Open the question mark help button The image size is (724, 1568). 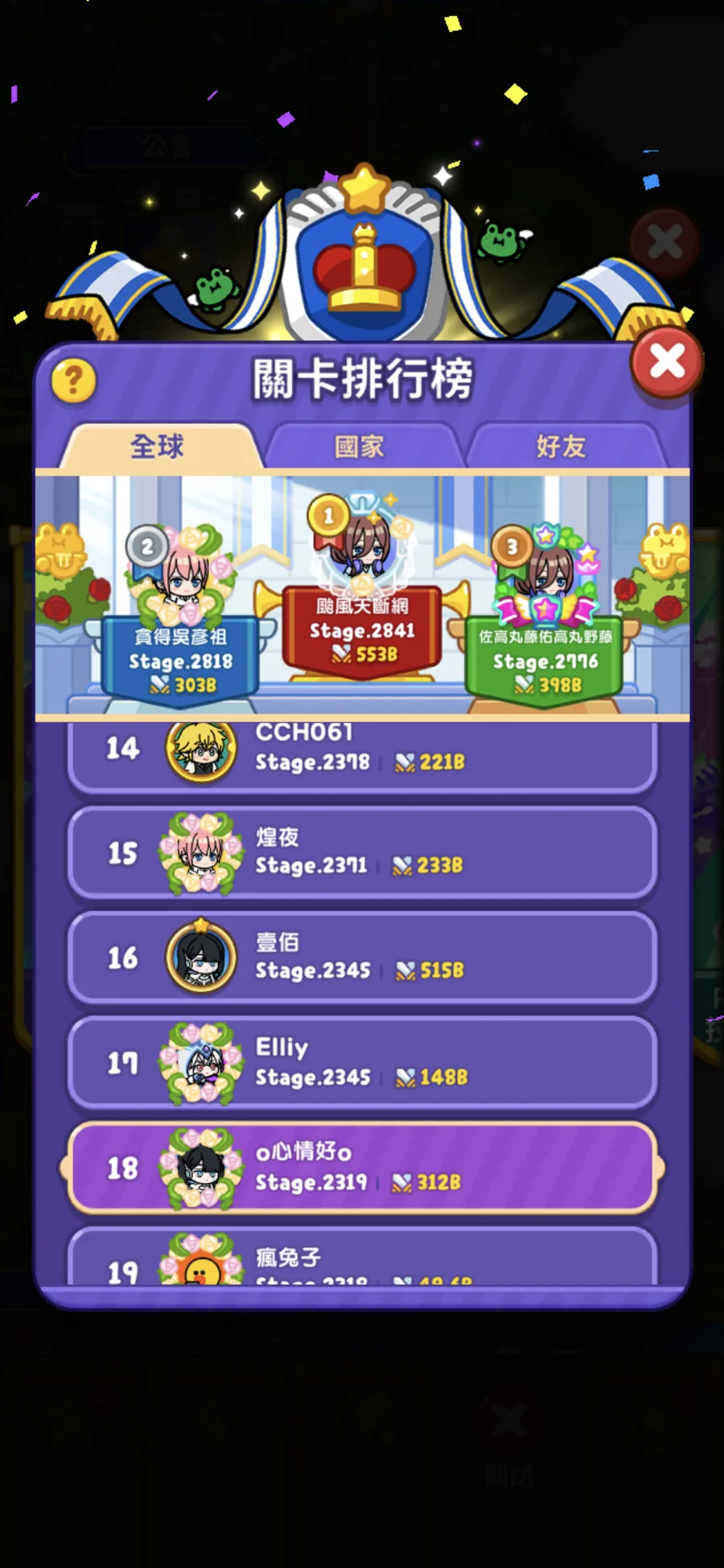click(x=73, y=381)
